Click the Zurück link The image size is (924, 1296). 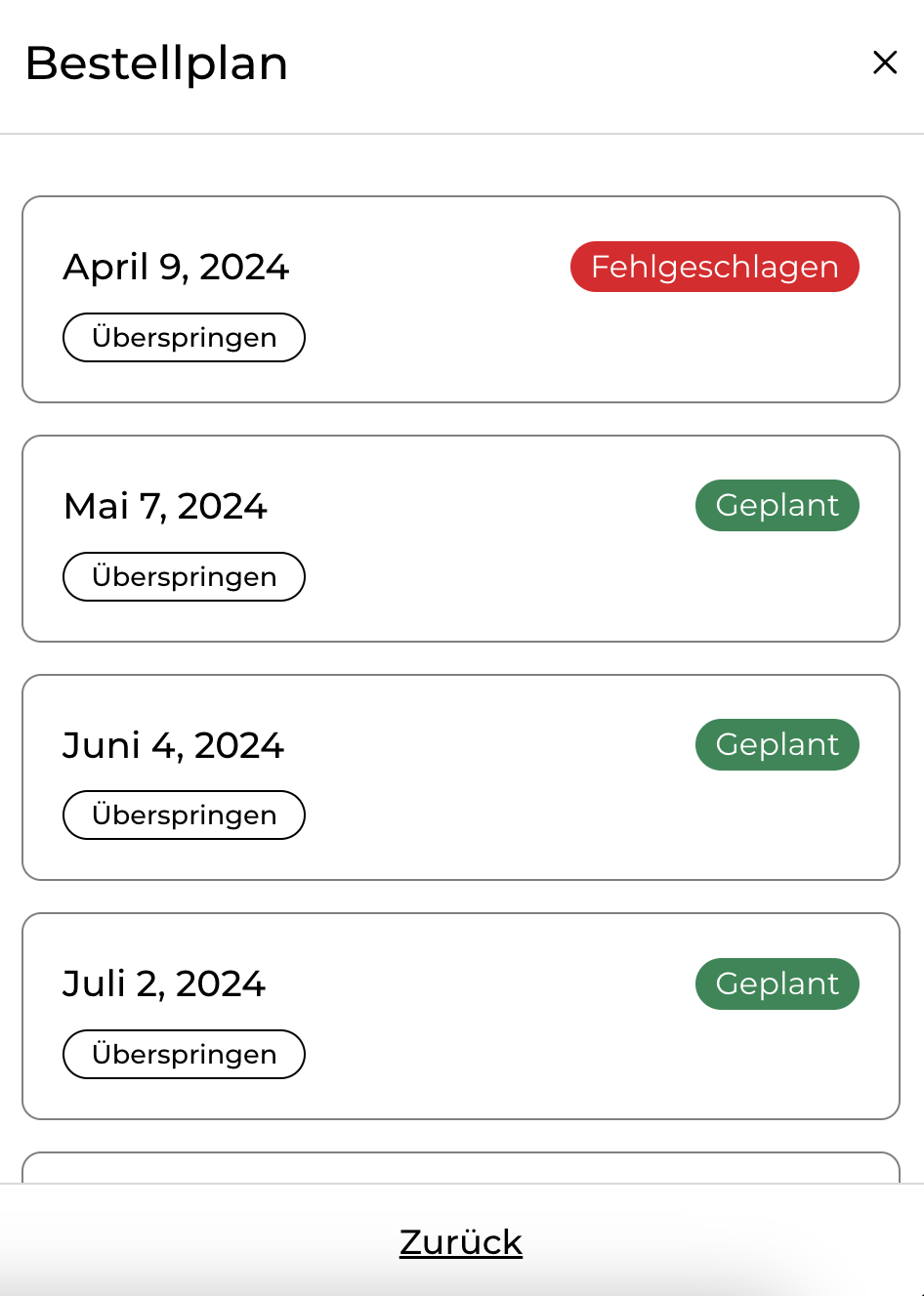tap(461, 1242)
